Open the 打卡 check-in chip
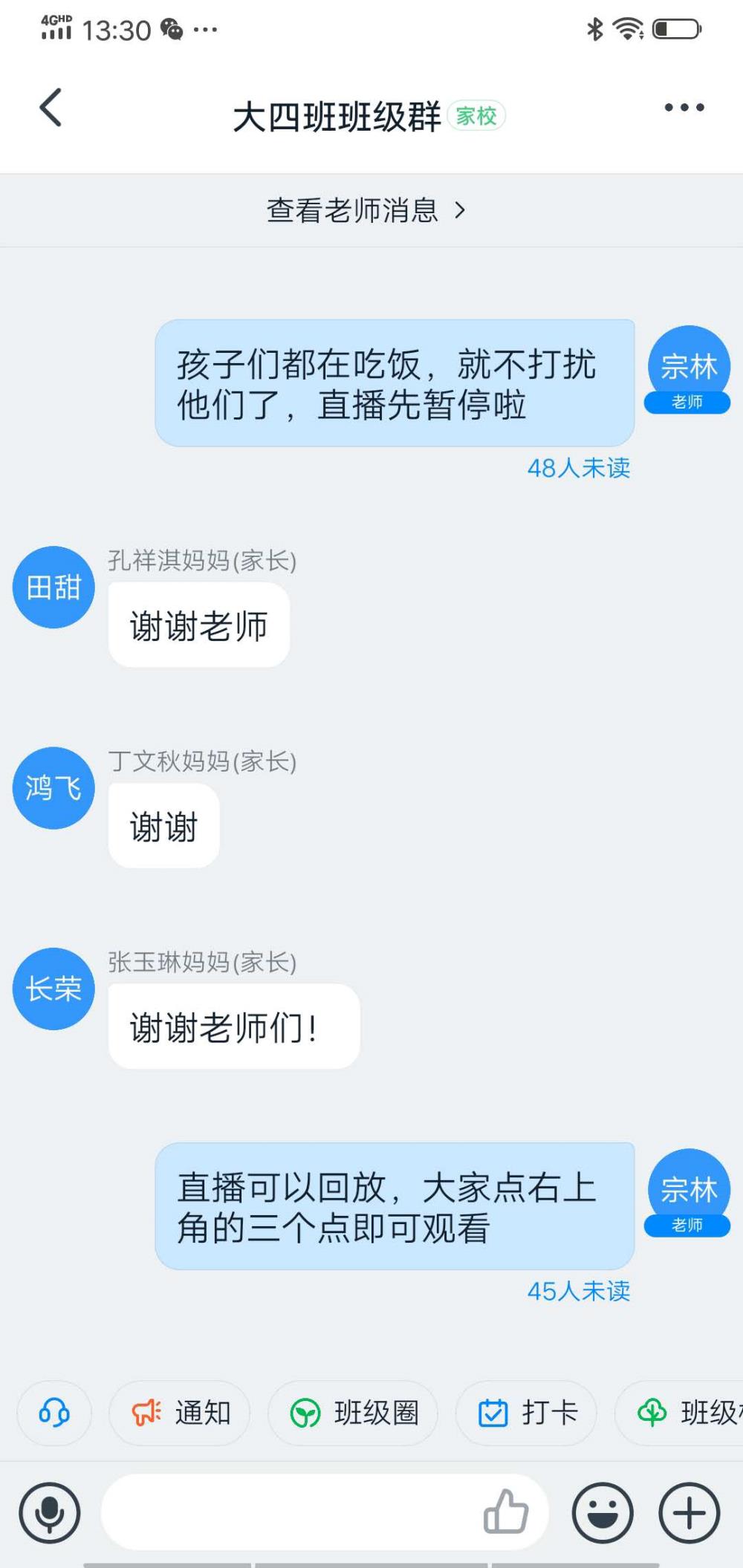 pyautogui.click(x=526, y=1413)
